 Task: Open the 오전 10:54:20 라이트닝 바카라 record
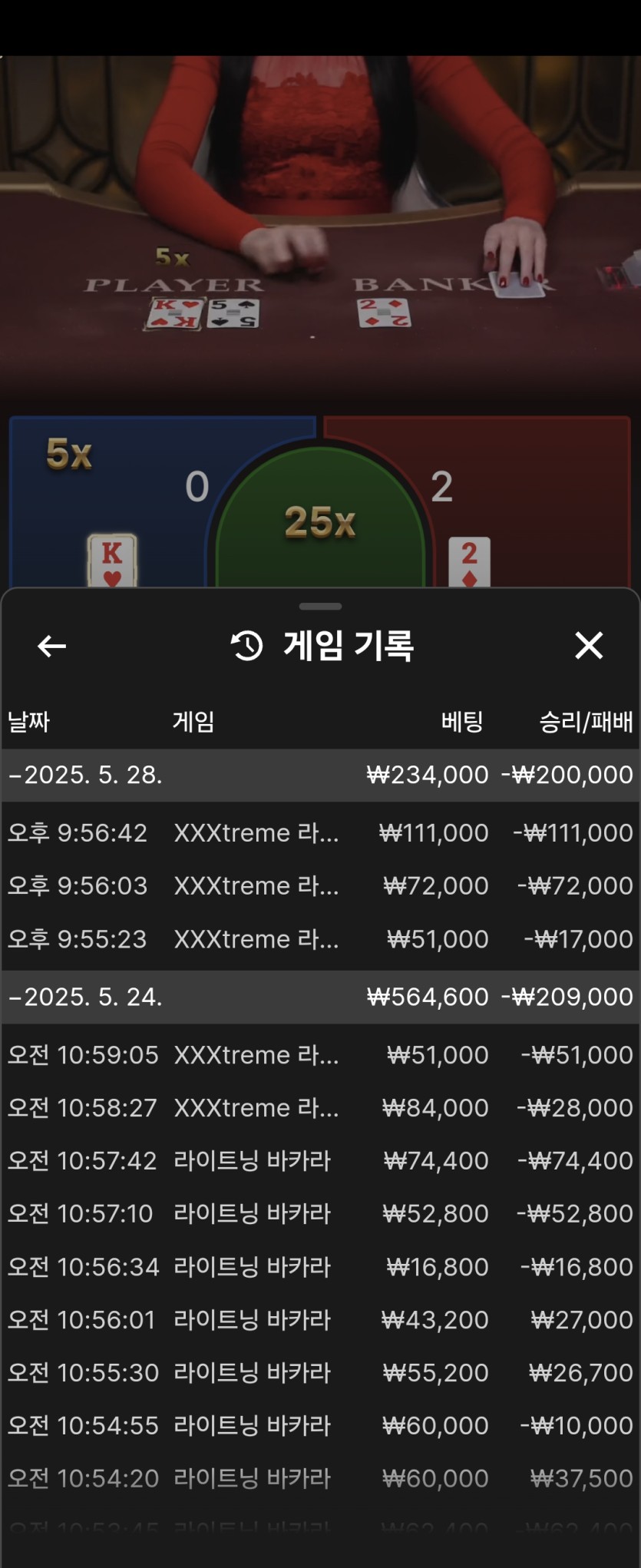click(320, 1478)
